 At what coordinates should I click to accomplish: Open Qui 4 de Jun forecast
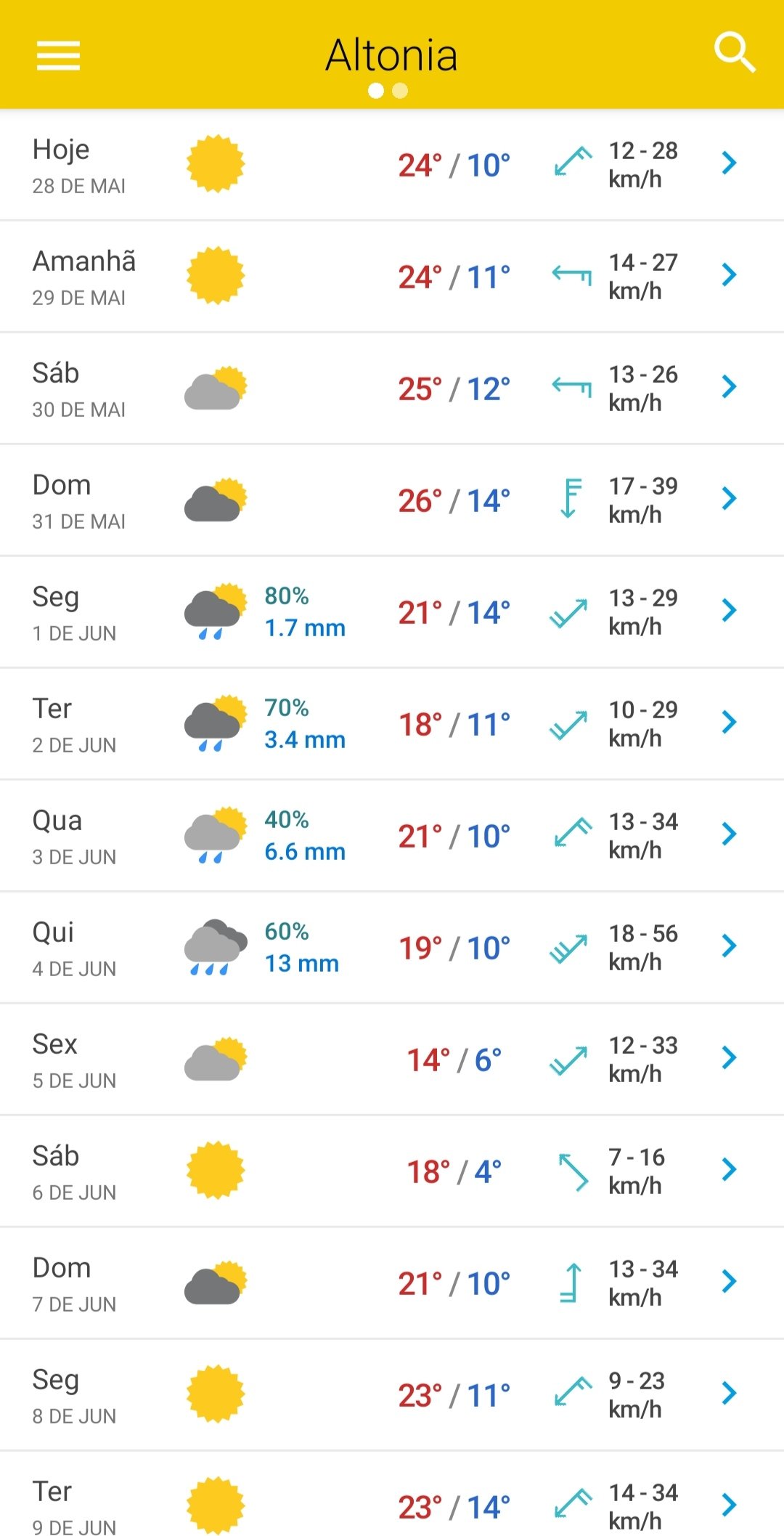(392, 947)
